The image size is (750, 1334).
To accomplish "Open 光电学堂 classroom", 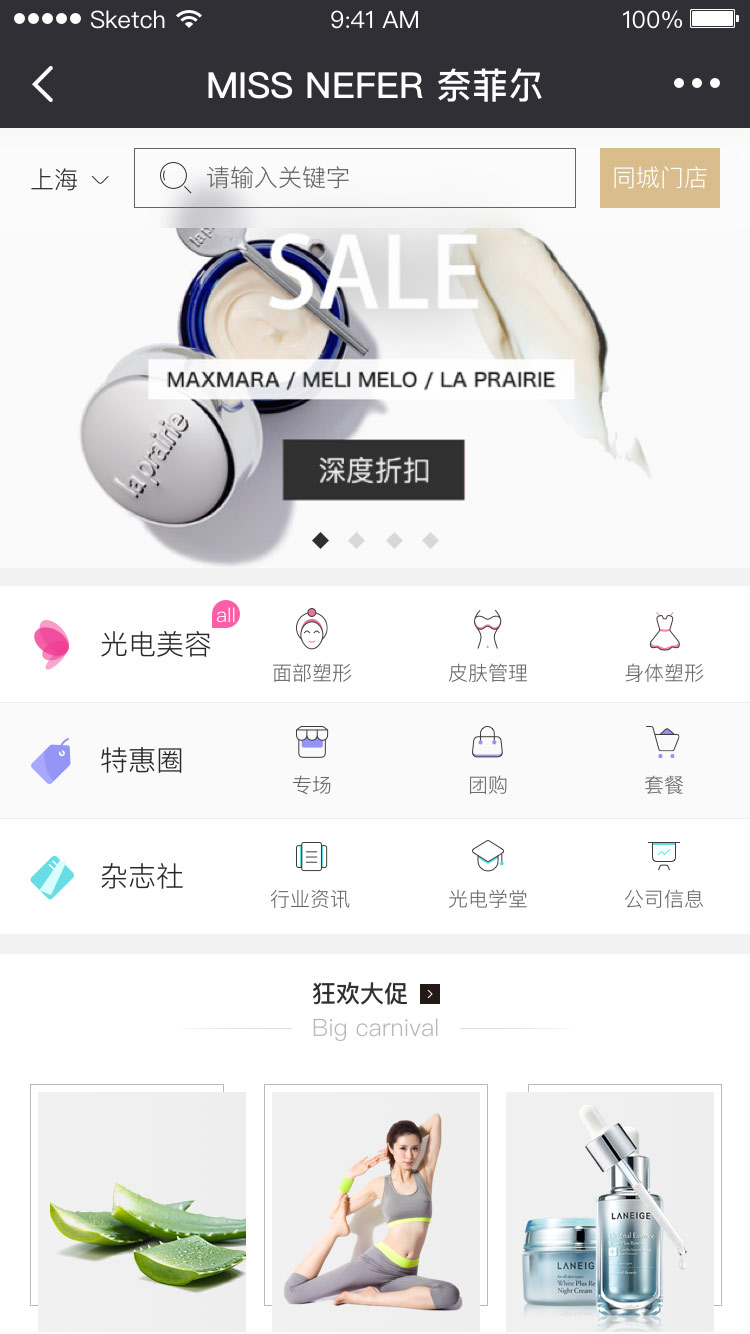I will (x=487, y=874).
